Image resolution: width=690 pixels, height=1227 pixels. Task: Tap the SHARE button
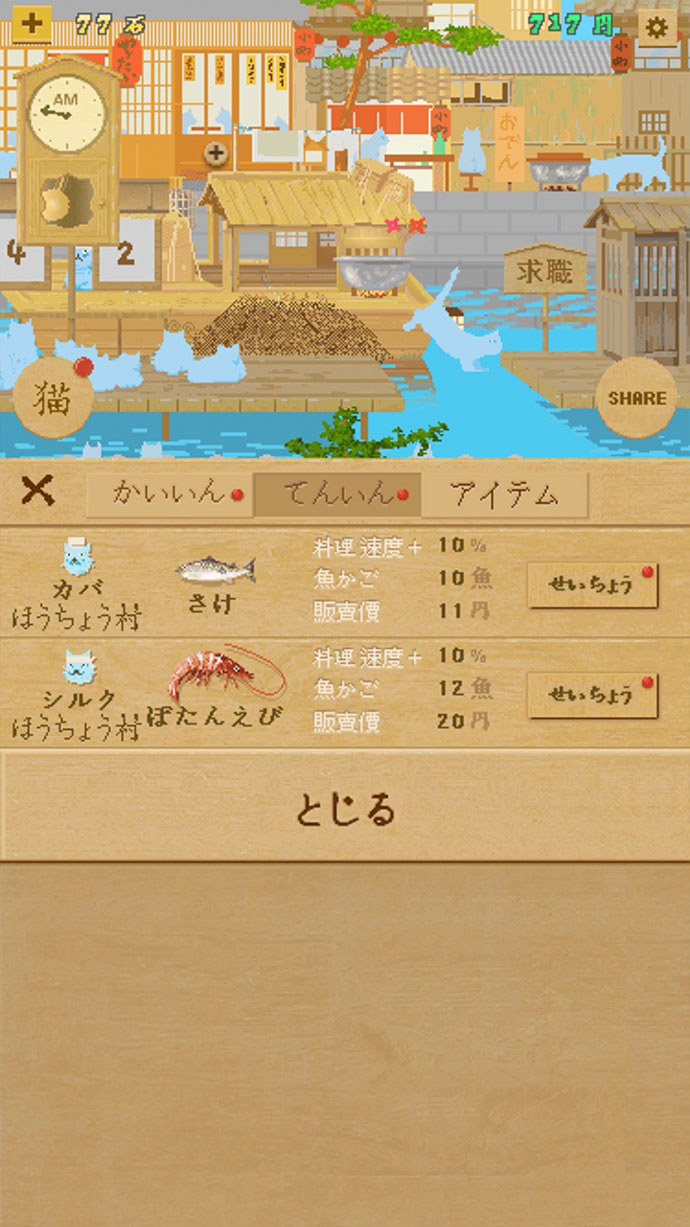[636, 398]
